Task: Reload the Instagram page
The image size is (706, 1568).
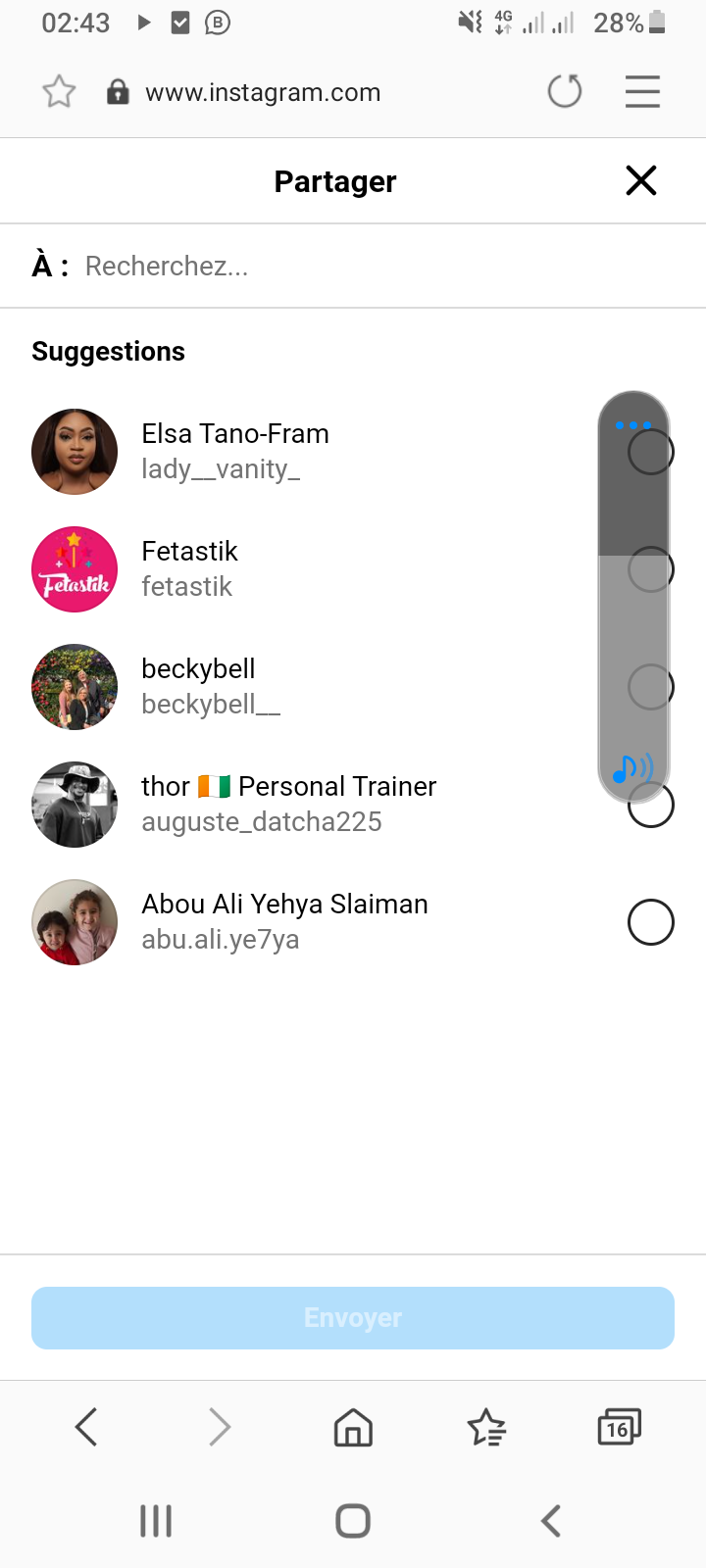Action: [564, 92]
